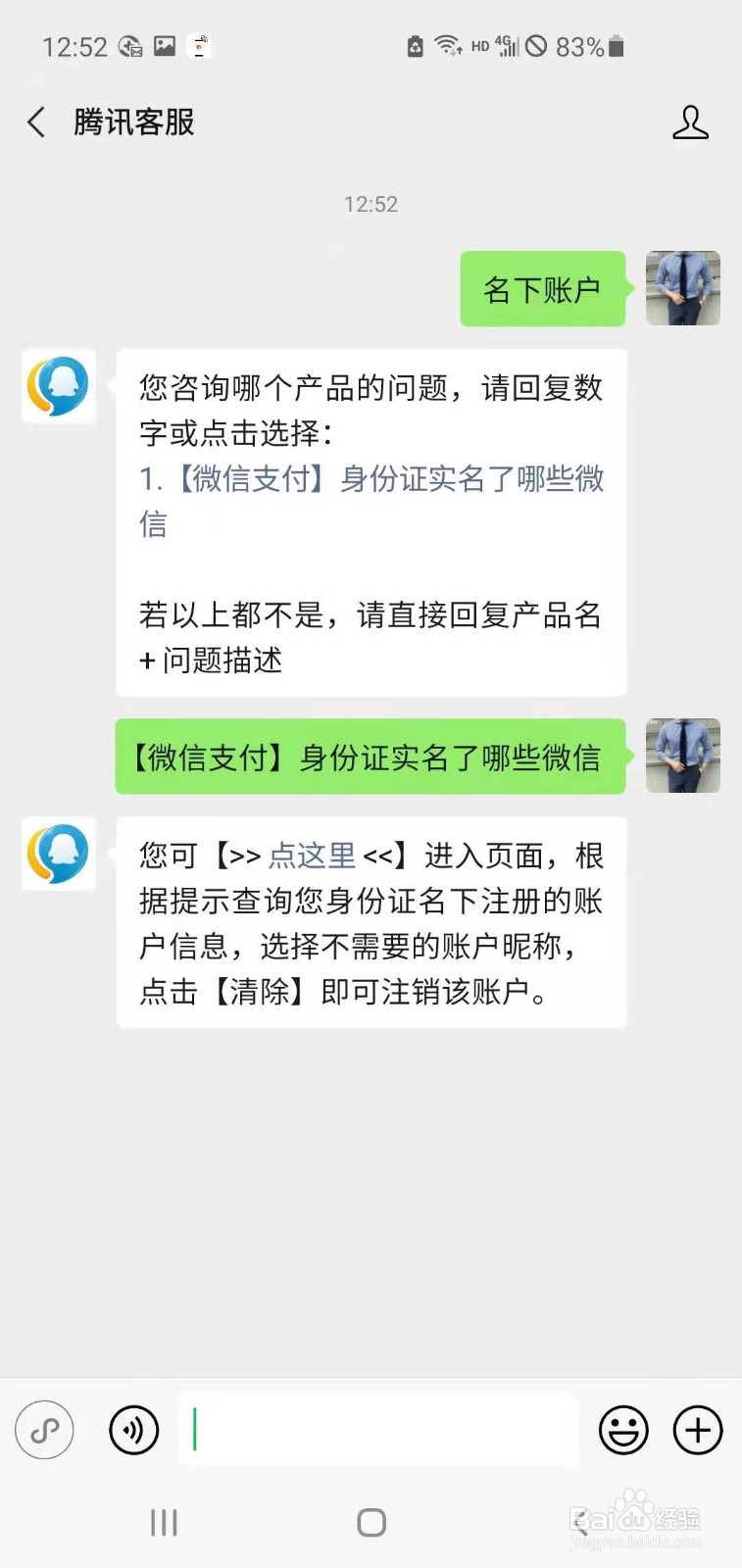The image size is (742, 1568).
Task: Open recent apps via the navigation bar
Action: [x=162, y=1522]
